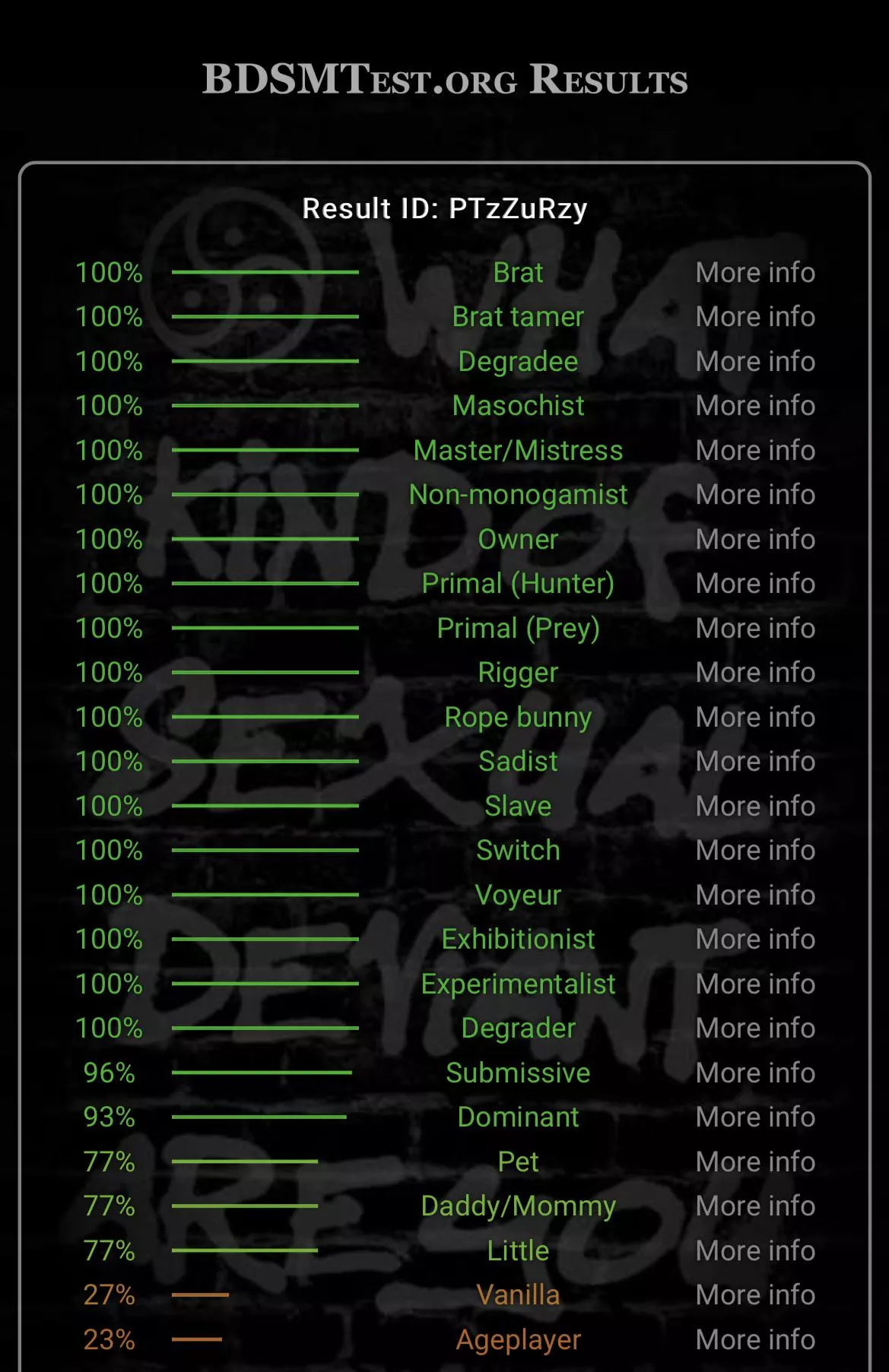Open More info for Rigger
Viewport: 889px width, 1372px height.
pyautogui.click(x=754, y=673)
